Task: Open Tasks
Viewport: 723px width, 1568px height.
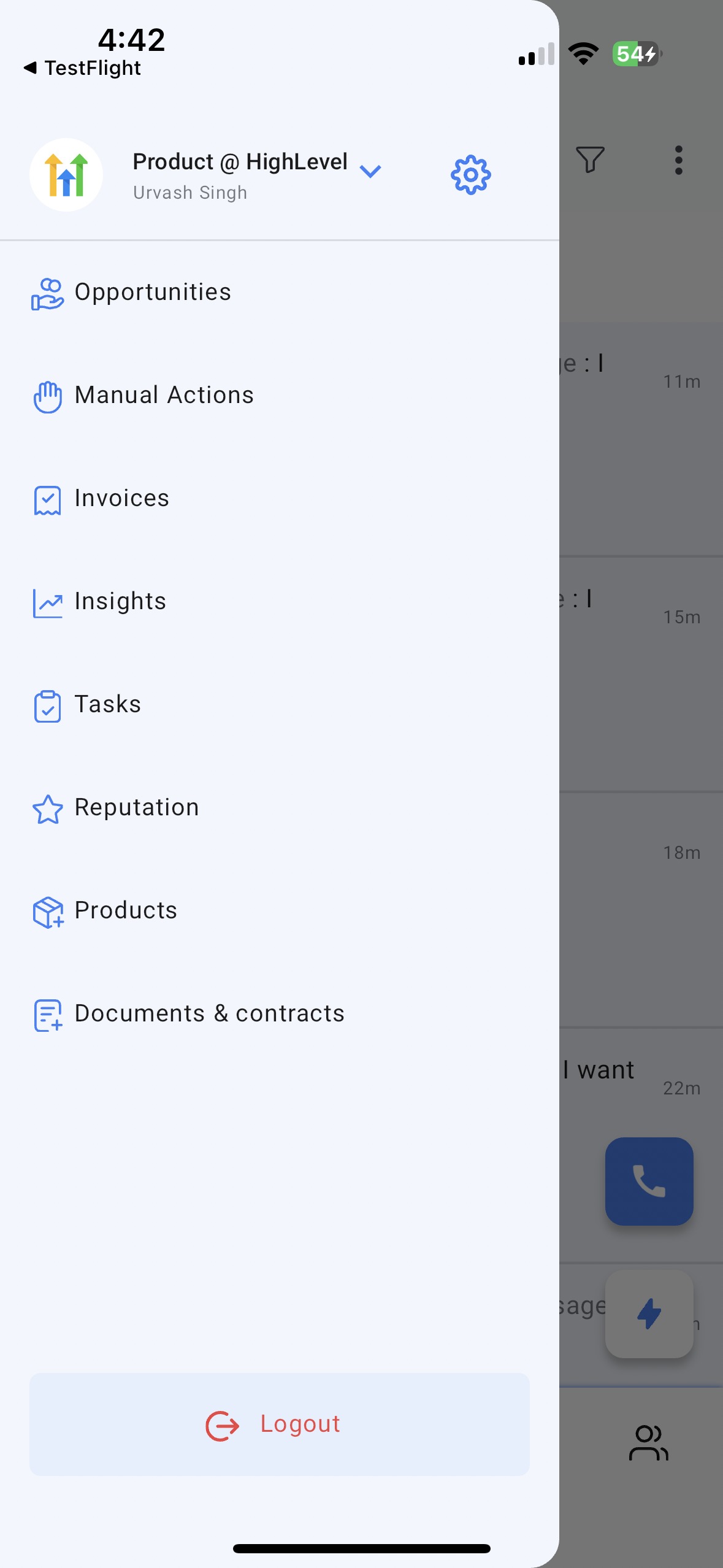Action: pos(280,705)
